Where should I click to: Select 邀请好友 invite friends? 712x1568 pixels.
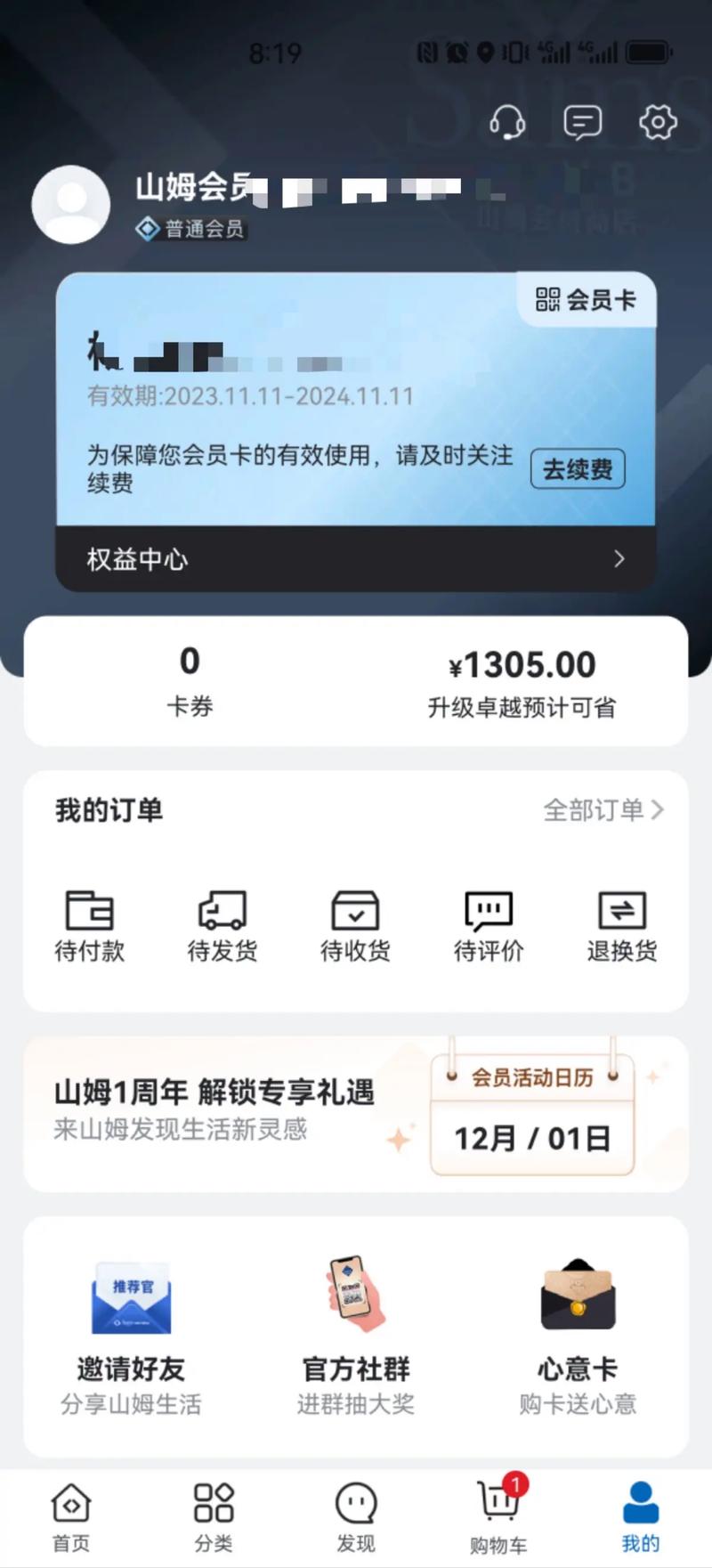tap(131, 1336)
